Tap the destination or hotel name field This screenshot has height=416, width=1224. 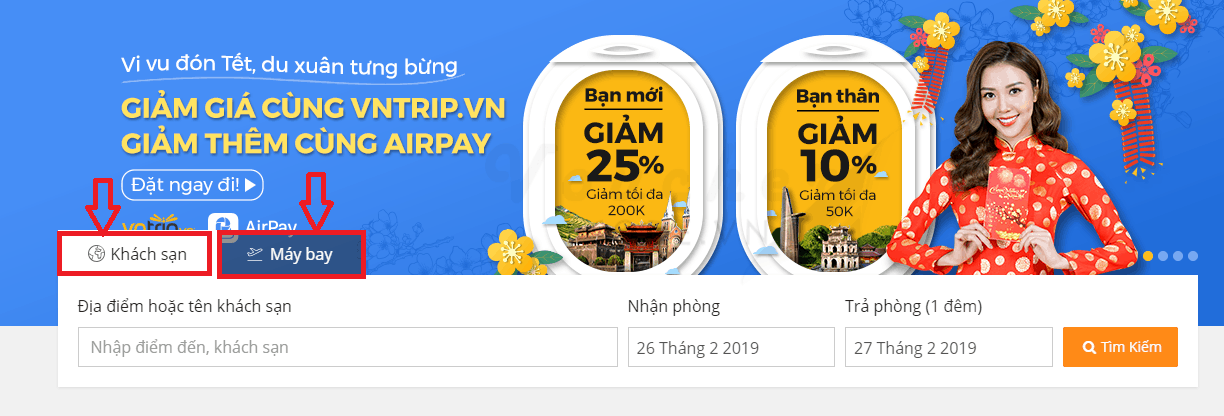click(x=347, y=348)
